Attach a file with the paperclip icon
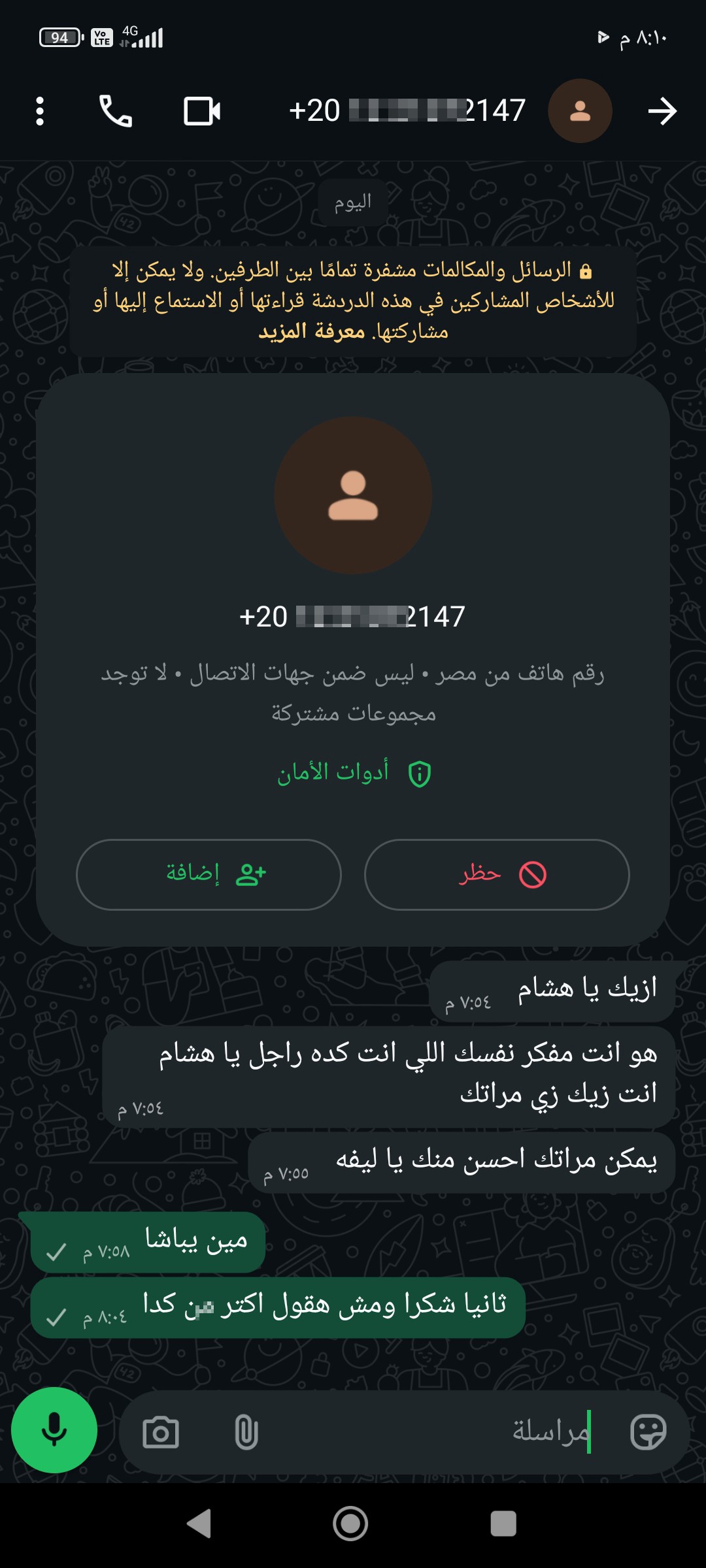 pos(246,1433)
